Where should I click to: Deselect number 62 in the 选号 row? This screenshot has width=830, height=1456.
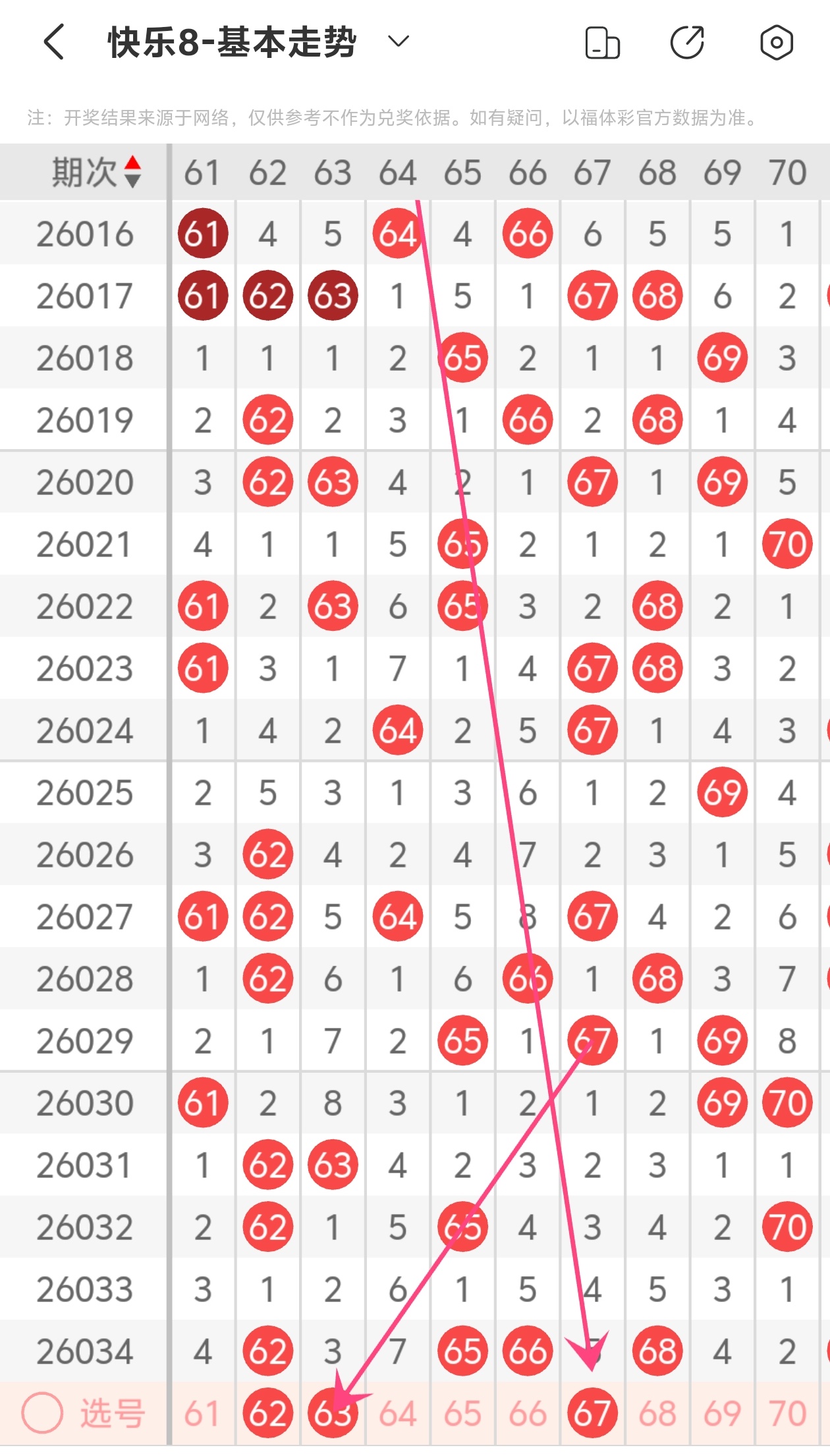click(267, 1413)
